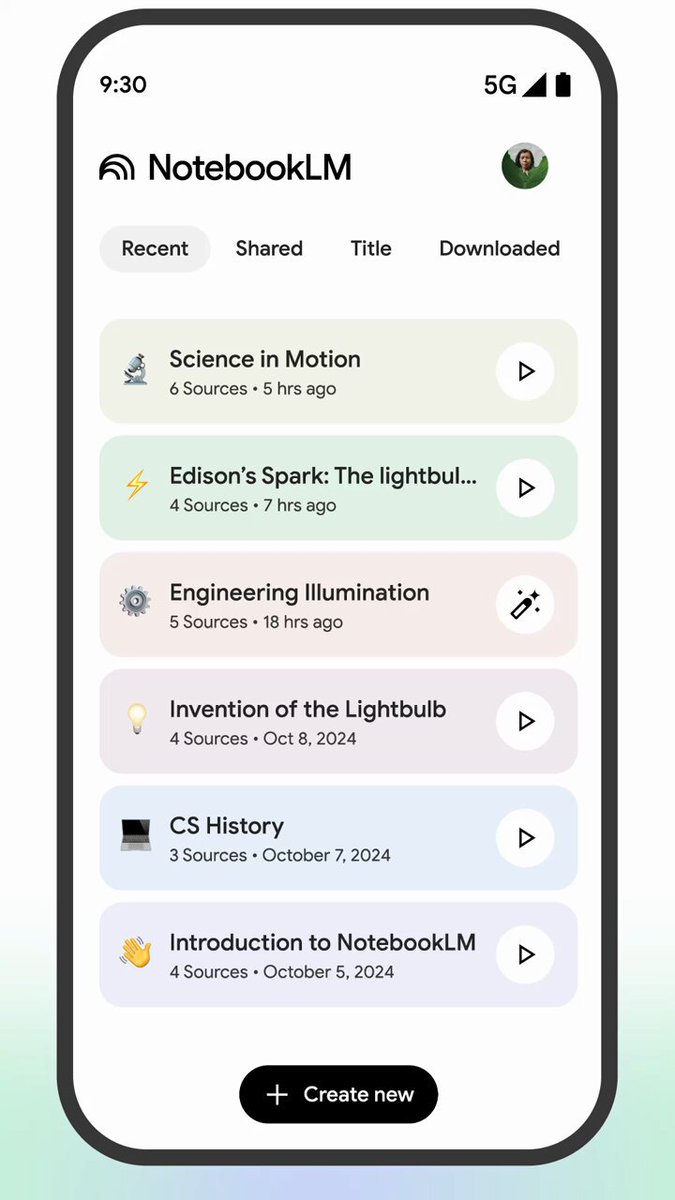Switch to the Shared tab
Image resolution: width=675 pixels, height=1200 pixels.
coord(269,249)
